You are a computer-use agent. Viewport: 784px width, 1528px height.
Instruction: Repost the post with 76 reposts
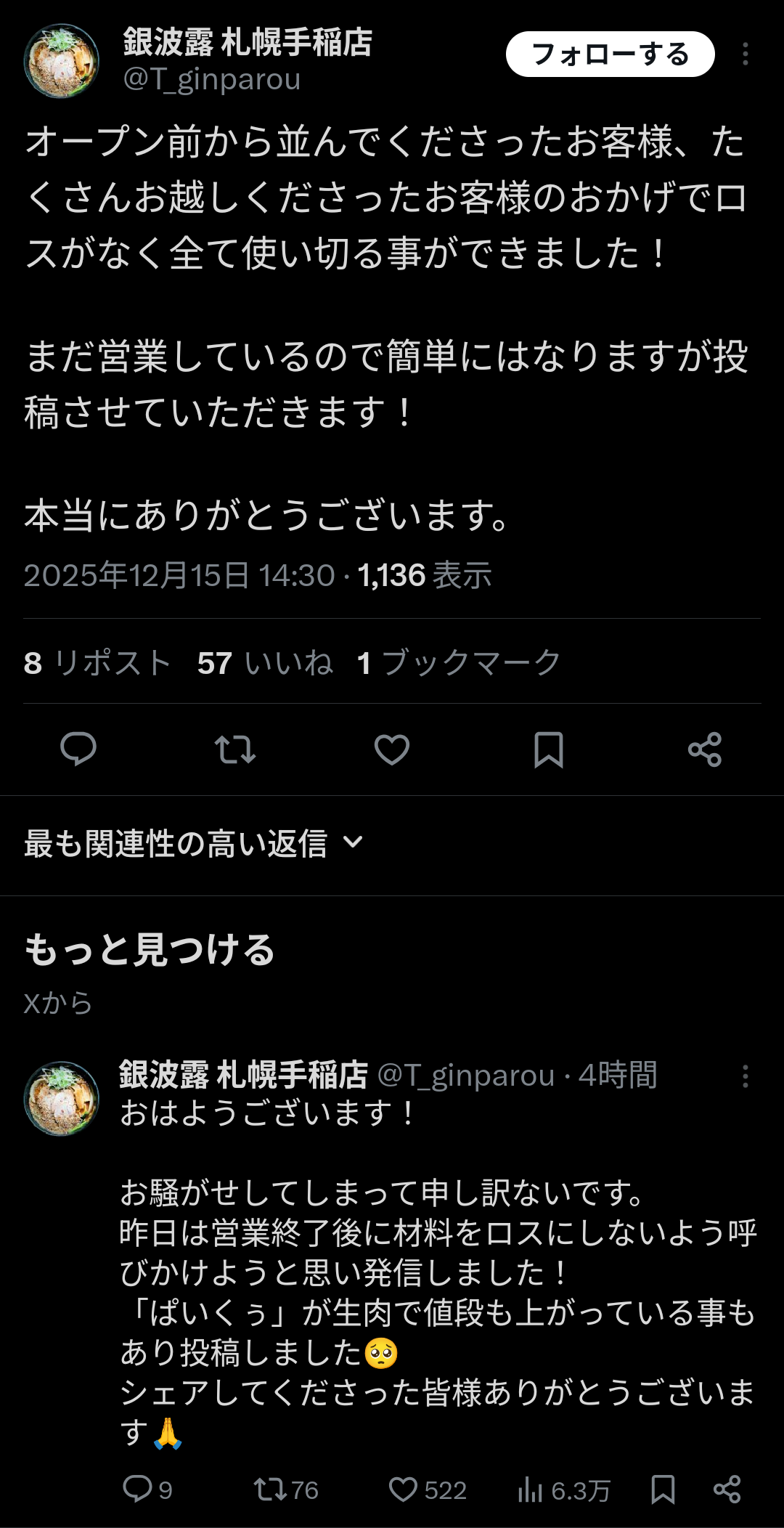point(286,1490)
